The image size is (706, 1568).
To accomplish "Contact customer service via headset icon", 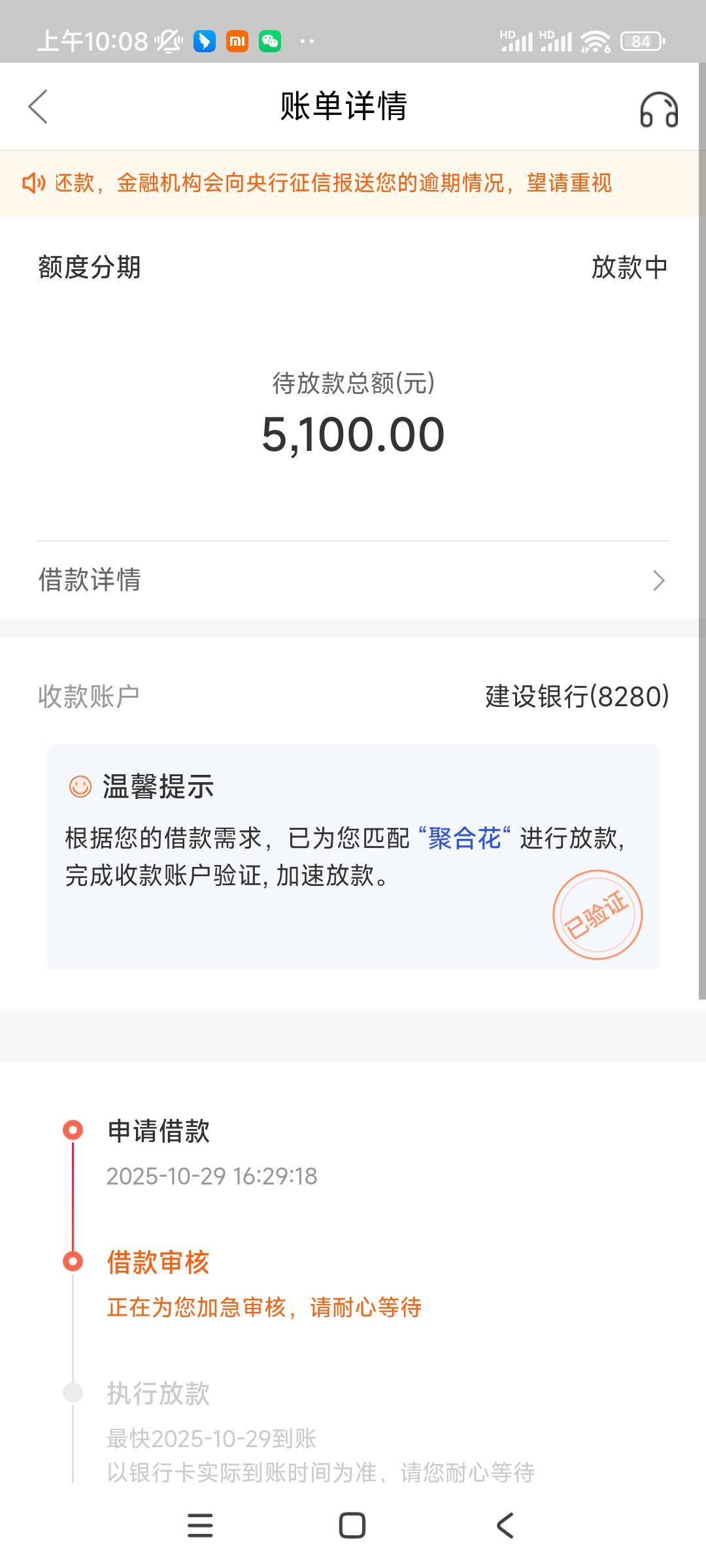I will (658, 109).
